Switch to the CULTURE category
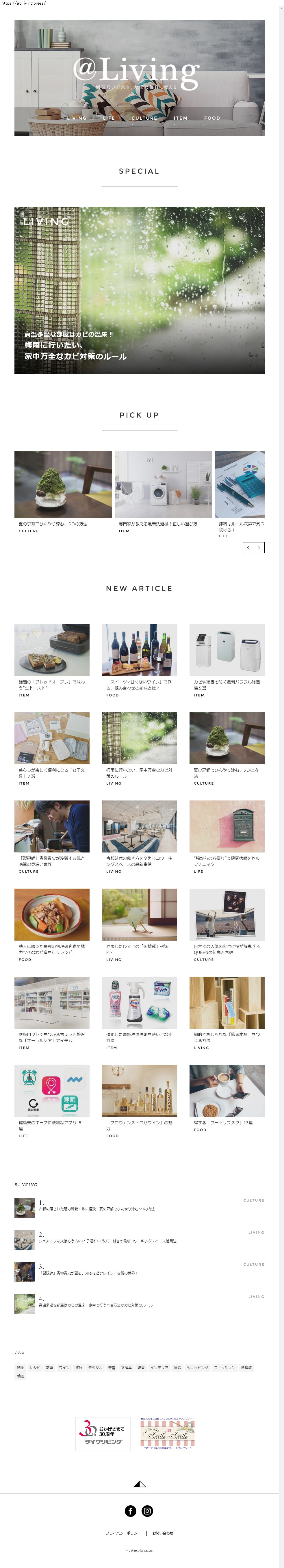The height and width of the screenshot is (1568, 284). coord(144,118)
